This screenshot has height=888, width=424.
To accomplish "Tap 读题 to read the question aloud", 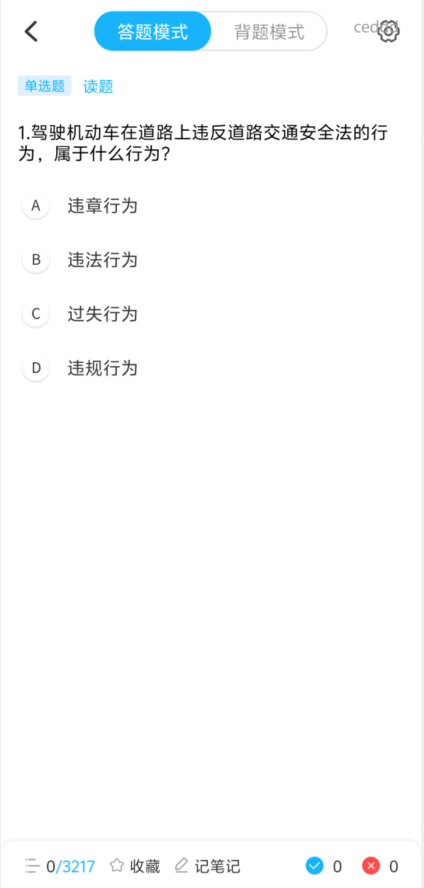I will (98, 86).
